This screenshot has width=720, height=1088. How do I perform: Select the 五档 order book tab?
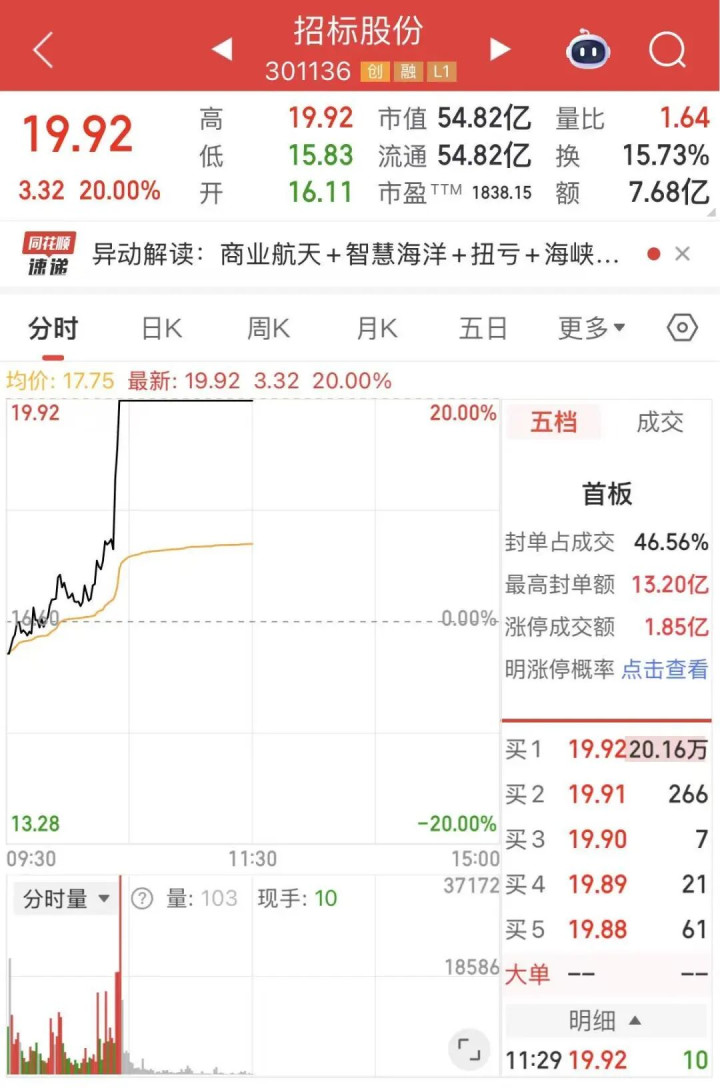pos(553,422)
